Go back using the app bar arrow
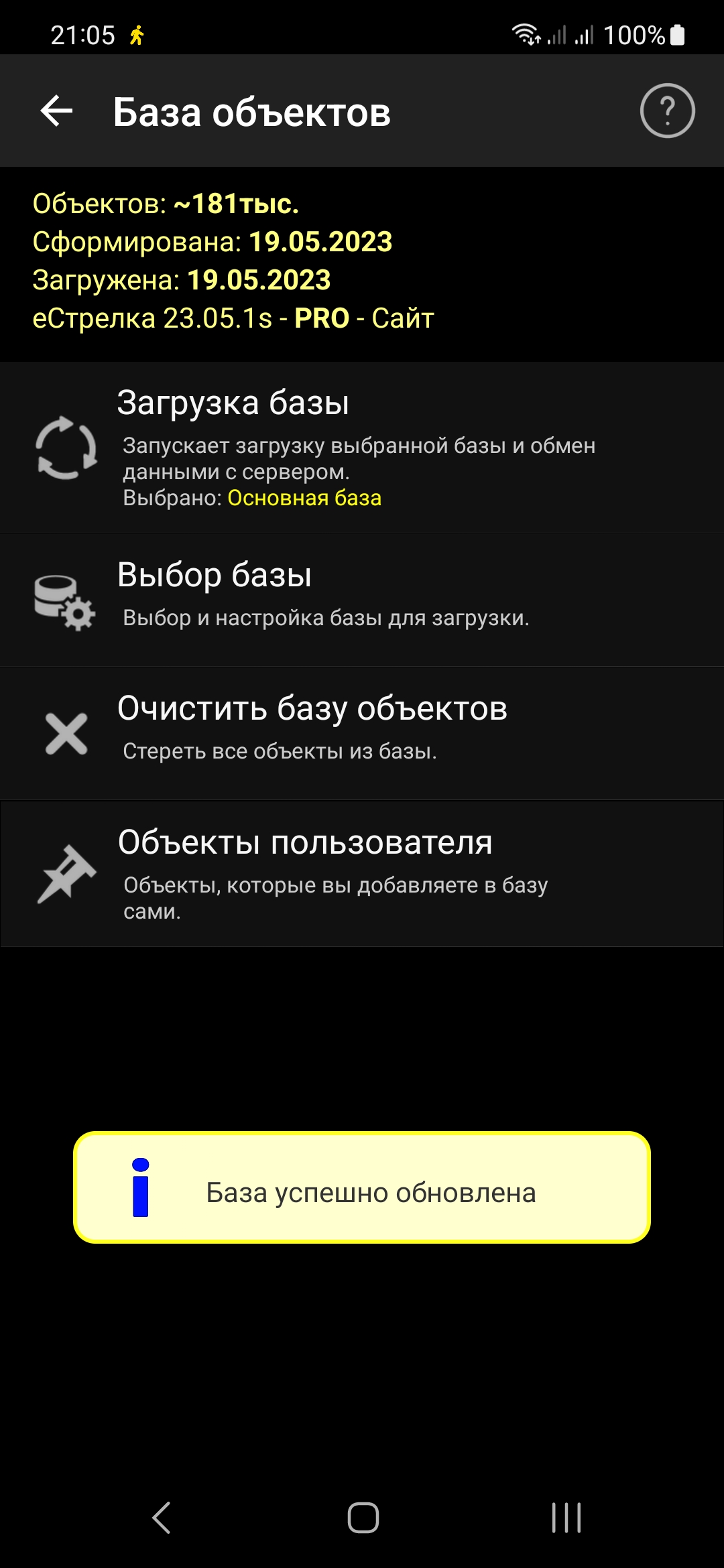The height and width of the screenshot is (1568, 724). click(57, 111)
